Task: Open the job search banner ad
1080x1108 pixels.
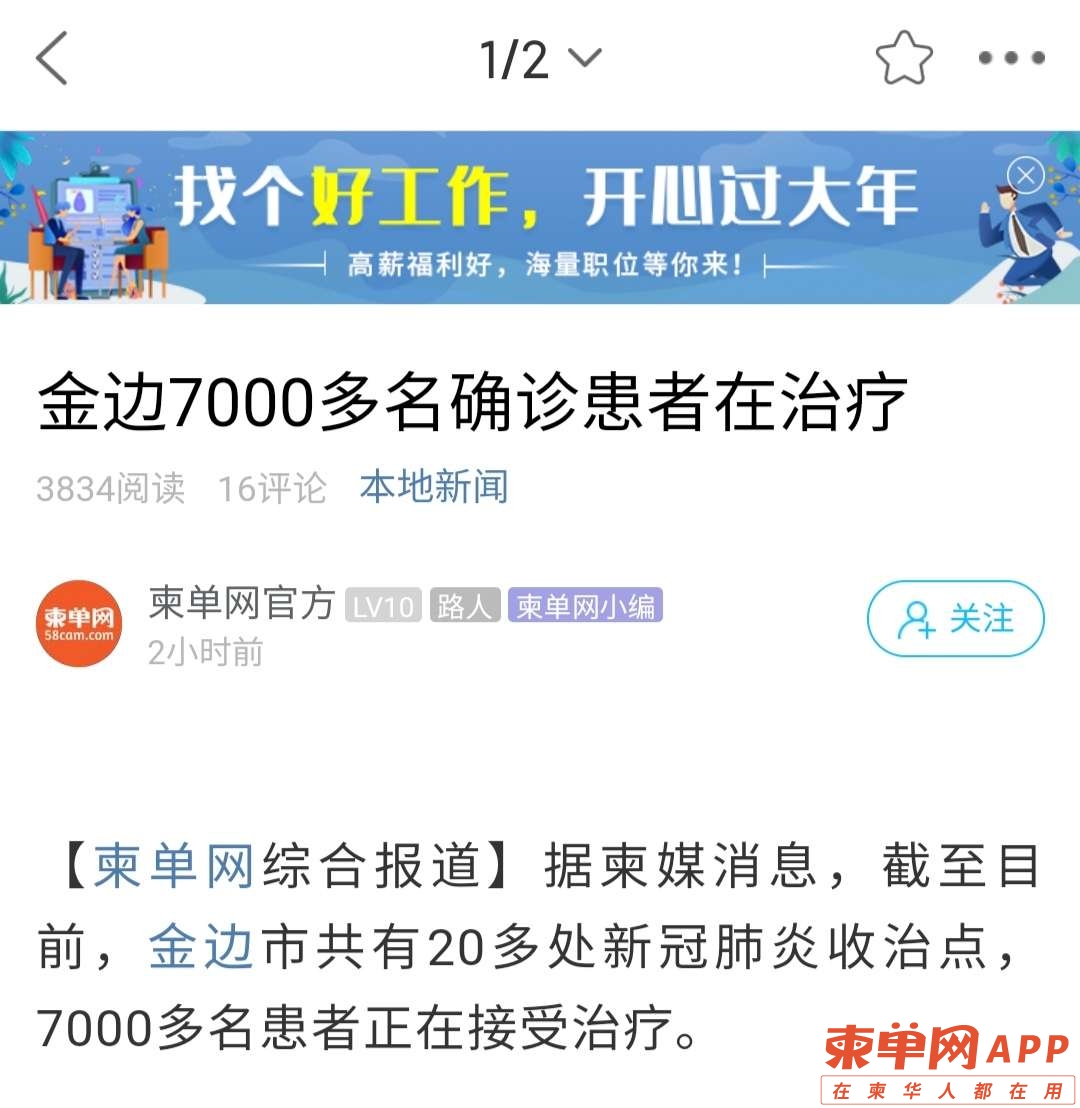Action: (540, 218)
